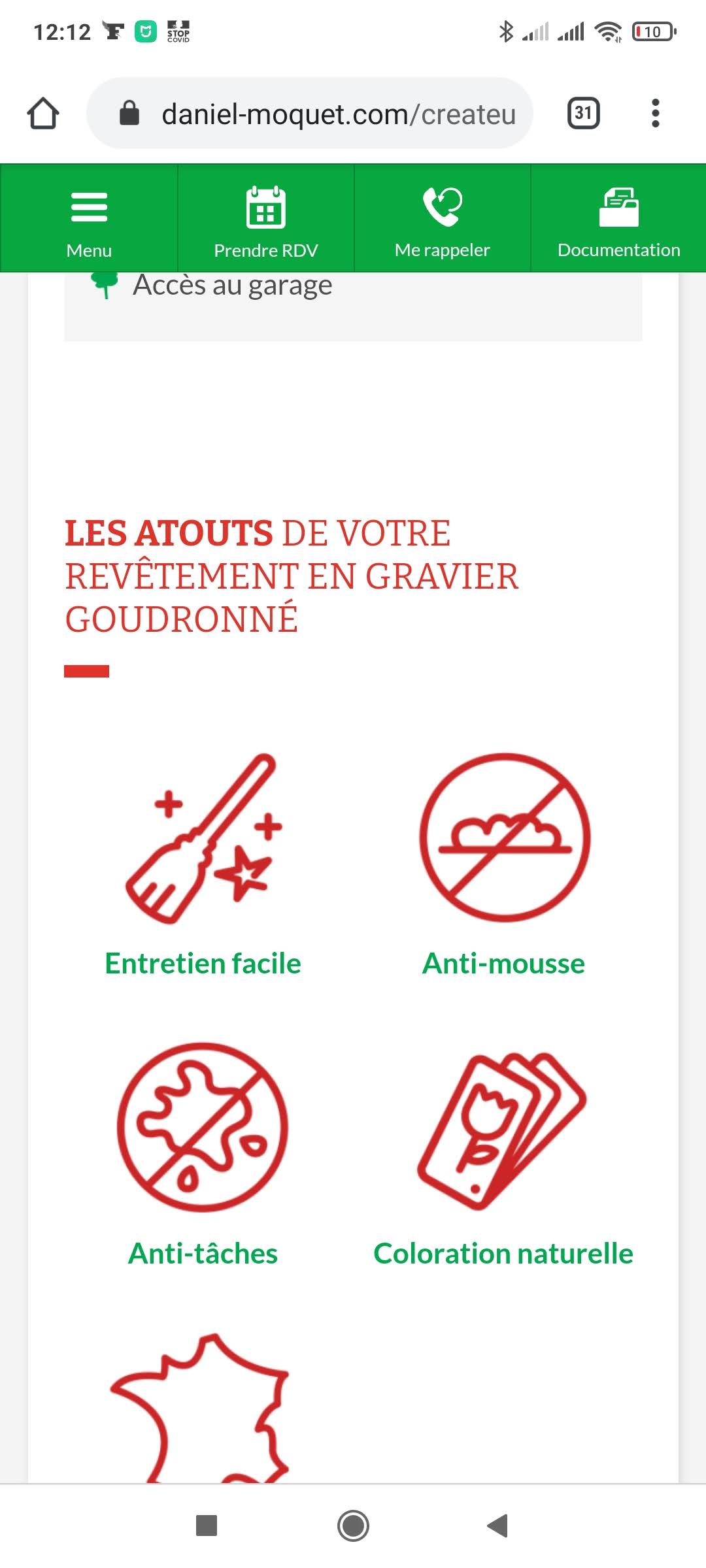The width and height of the screenshot is (706, 1568).
Task: Tap the URL address bar
Action: [x=310, y=114]
